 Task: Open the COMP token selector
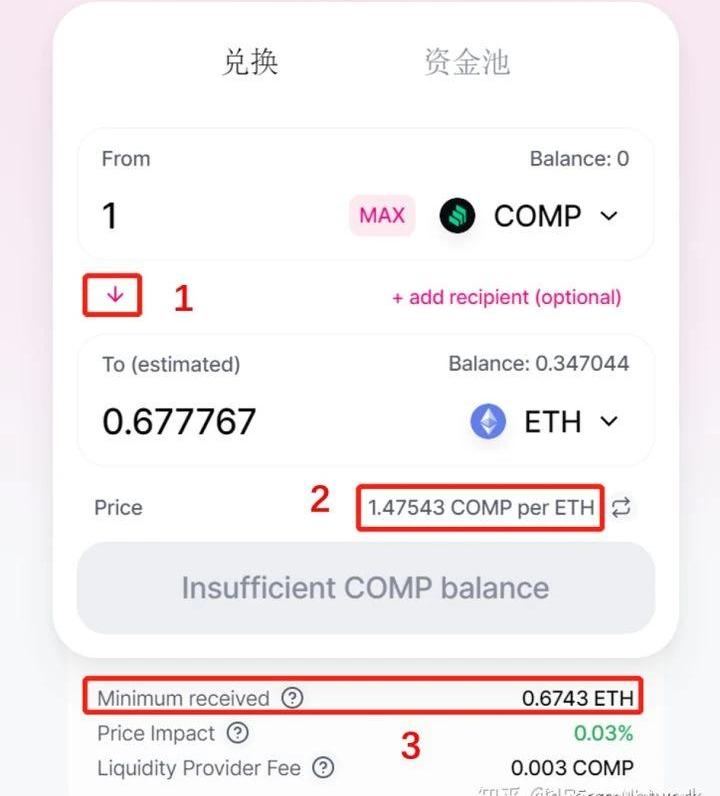tap(530, 216)
